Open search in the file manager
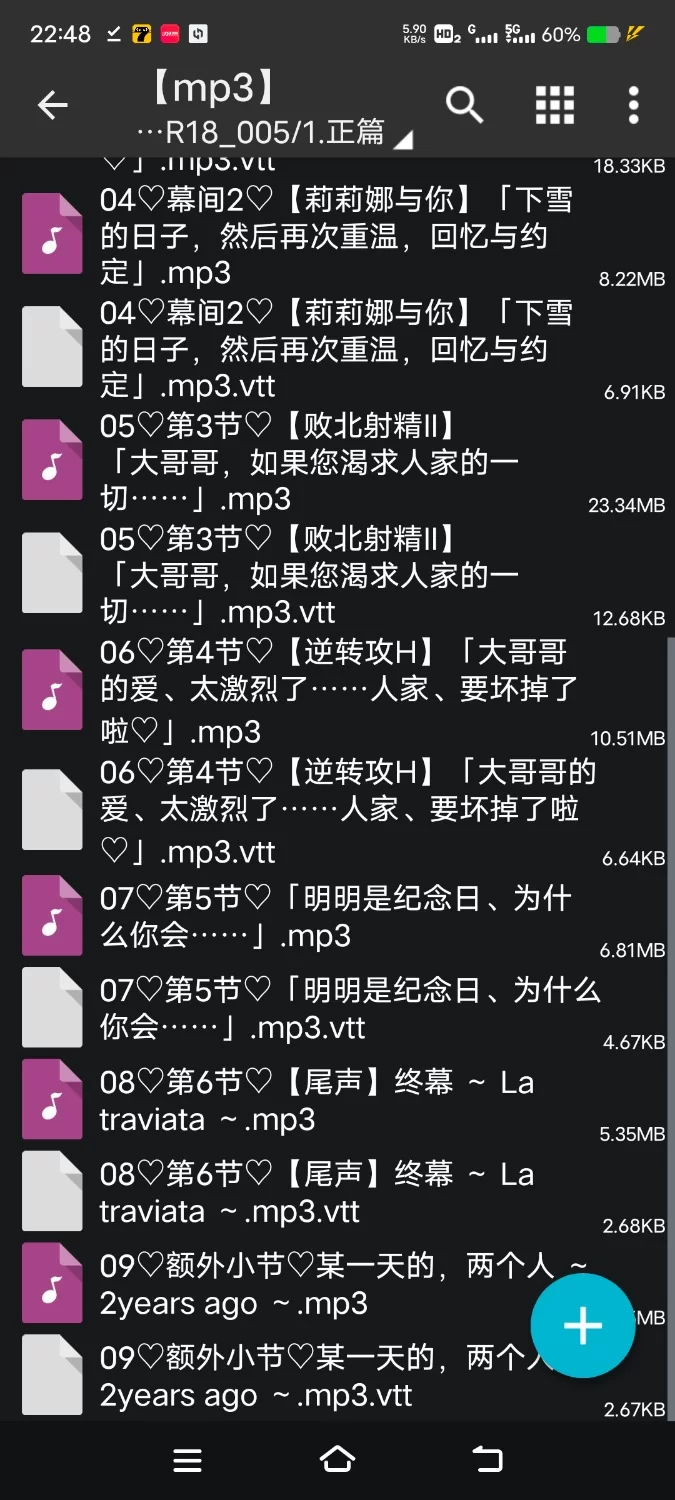The width and height of the screenshot is (675, 1500). 464,105
